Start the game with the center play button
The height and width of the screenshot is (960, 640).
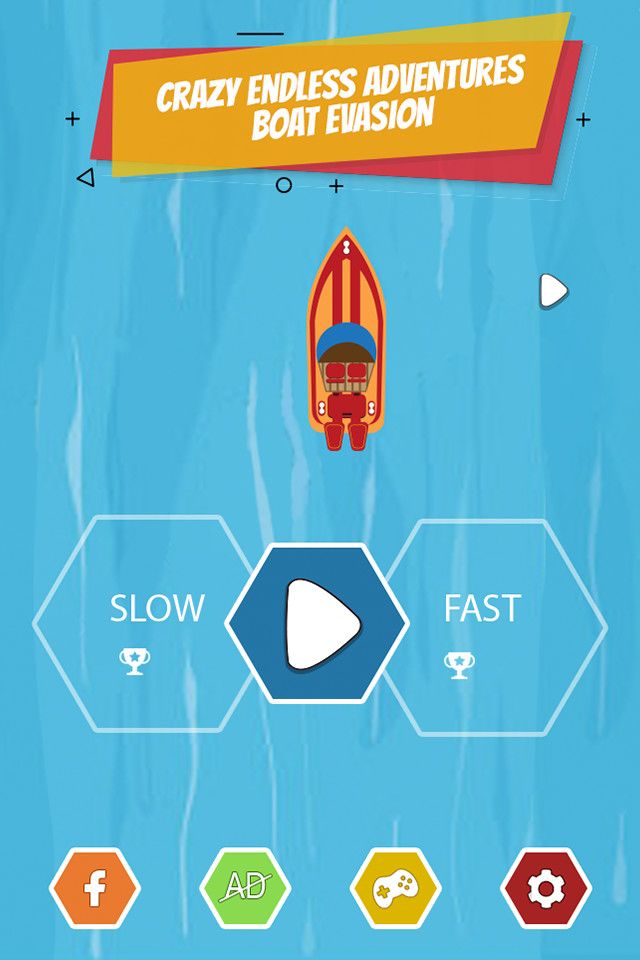click(318, 624)
